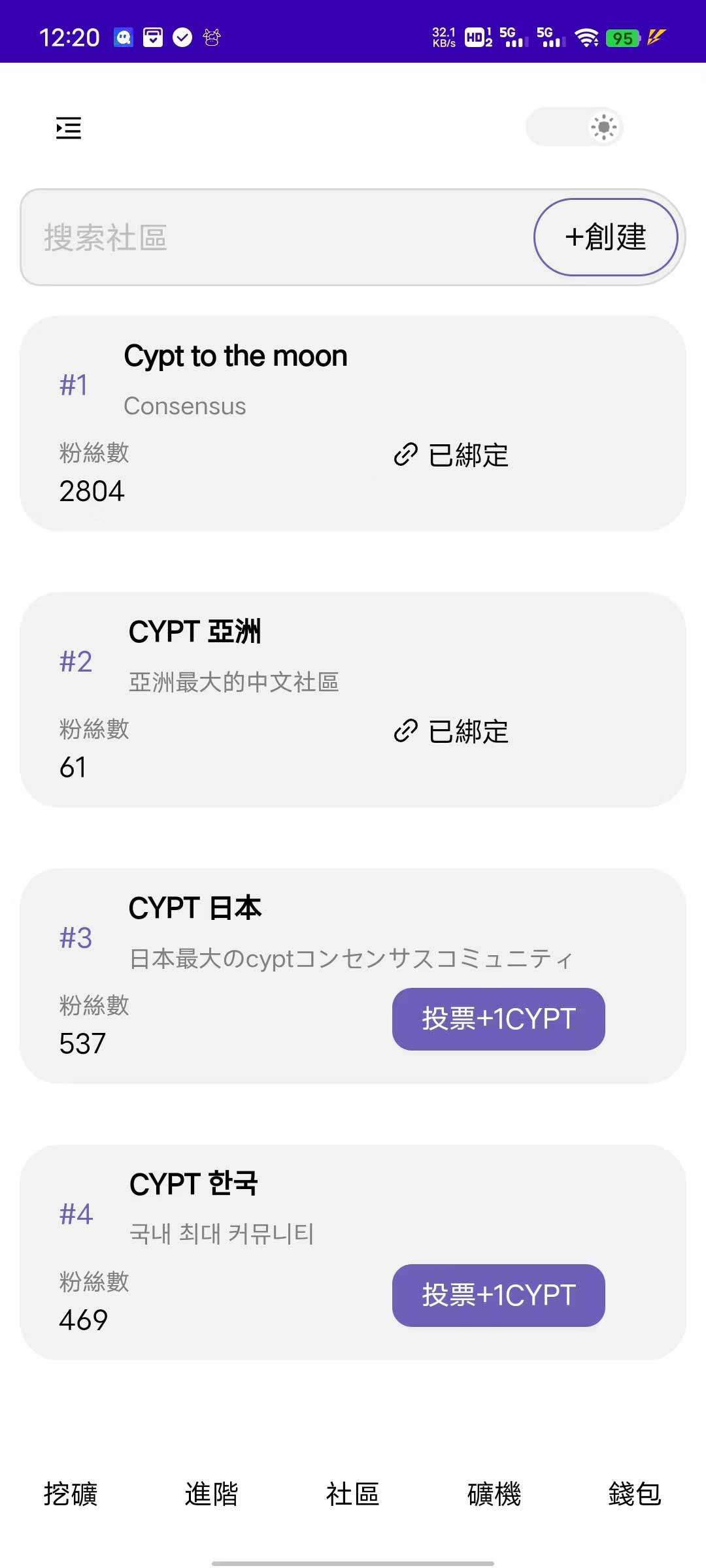Select the 社區 tab
The width and height of the screenshot is (706, 1568).
[x=353, y=1494]
